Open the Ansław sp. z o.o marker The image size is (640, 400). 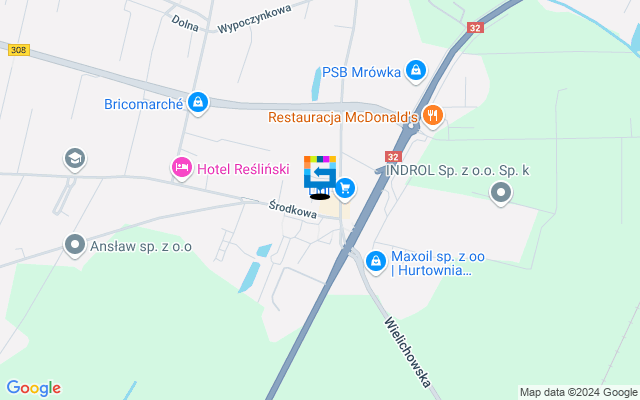pyautogui.click(x=74, y=244)
